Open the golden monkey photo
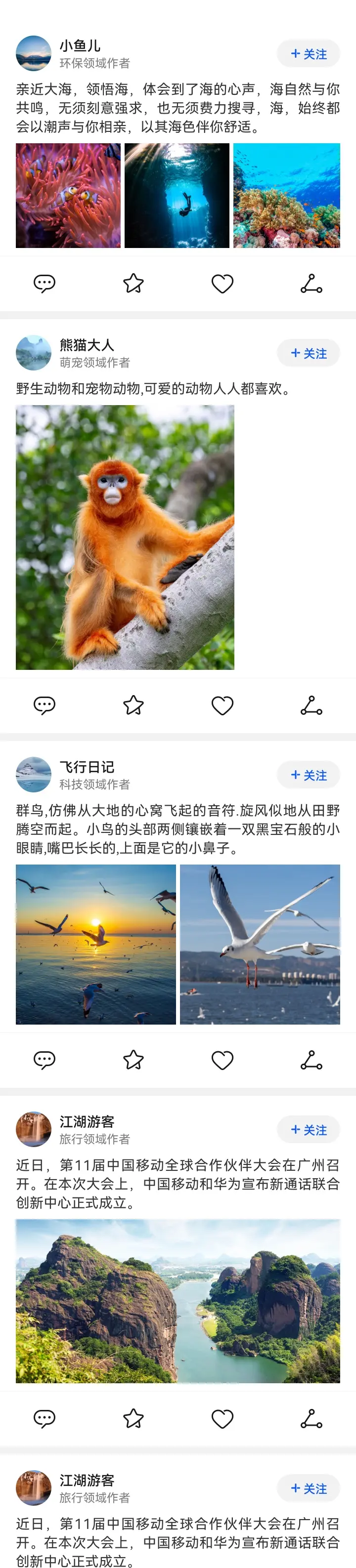The image size is (356, 1568). [x=125, y=537]
